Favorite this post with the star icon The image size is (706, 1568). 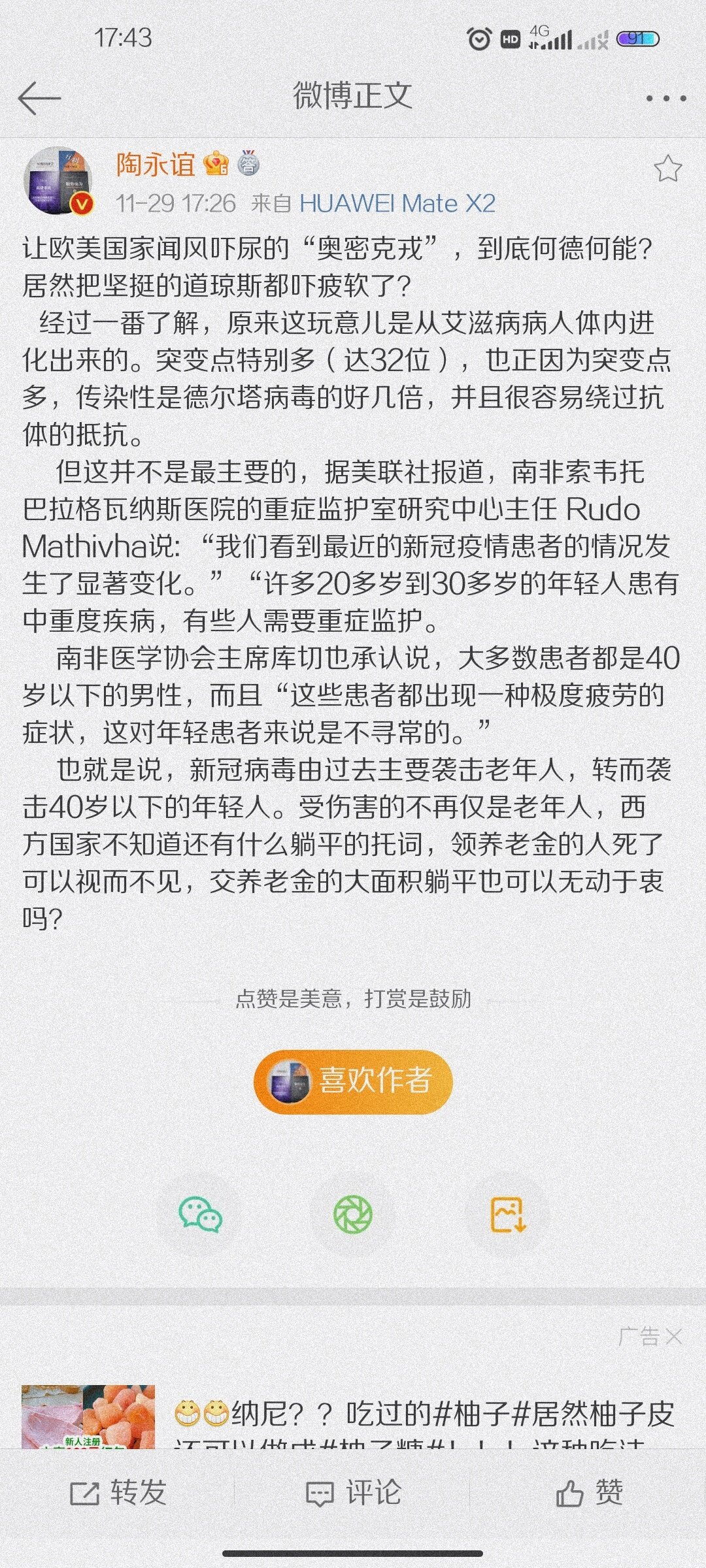point(667,169)
